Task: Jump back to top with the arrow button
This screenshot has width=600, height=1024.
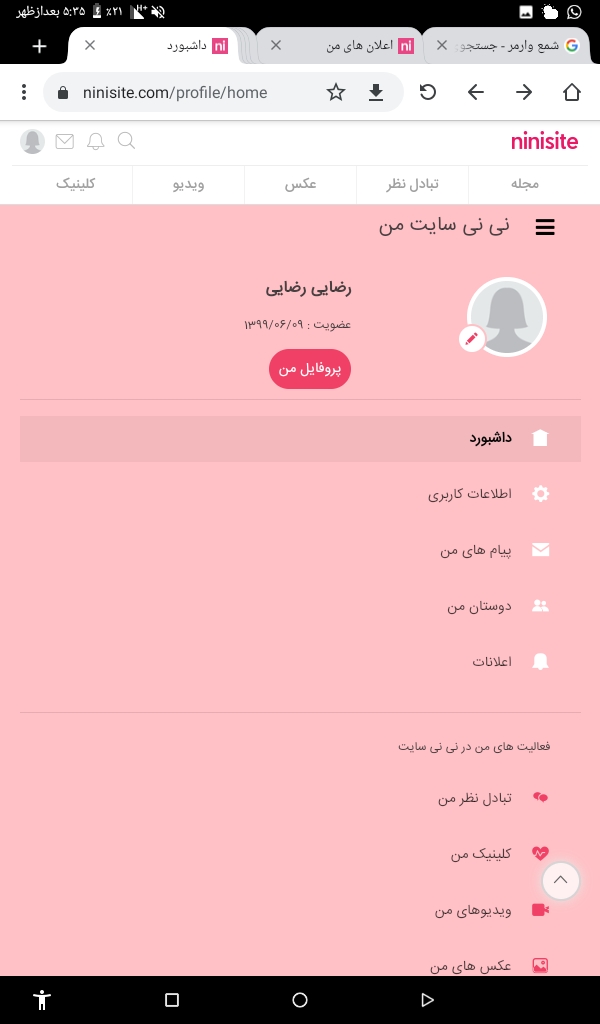Action: [561, 880]
